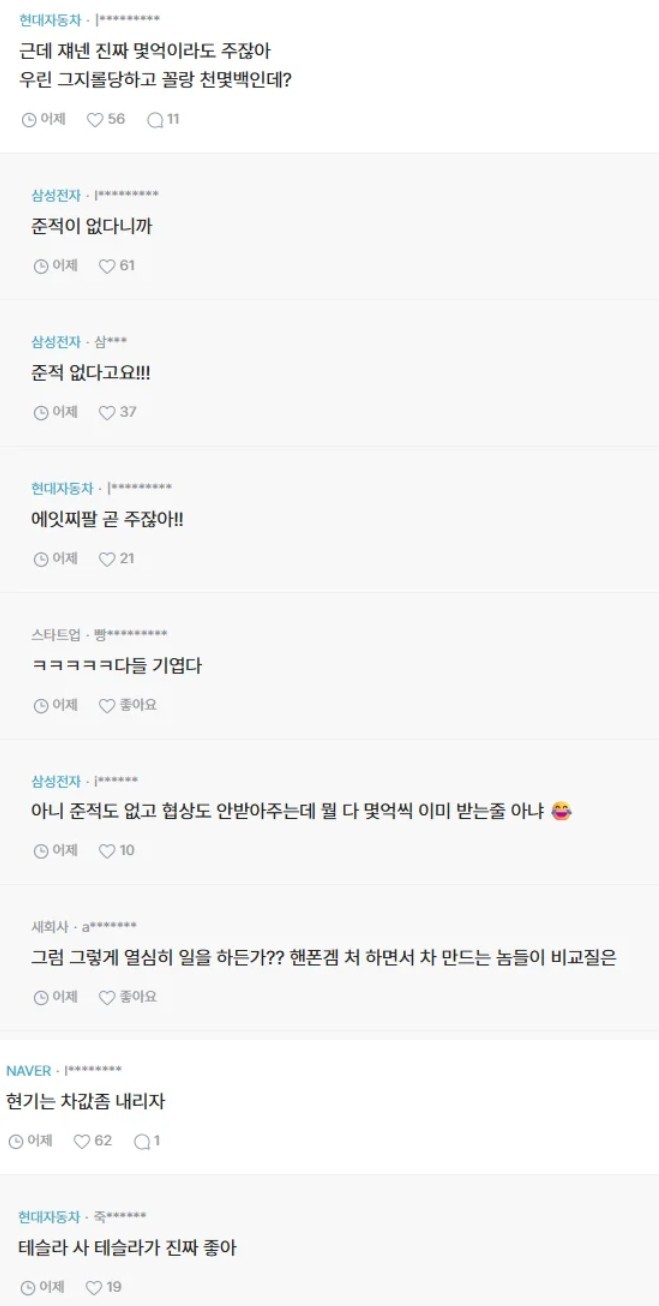The image size is (659, 1306).
Task: Tap 좋아요 on the "ㅋㅋㅋㅋㅋ다들 기엽다" reply
Action: click(127, 705)
